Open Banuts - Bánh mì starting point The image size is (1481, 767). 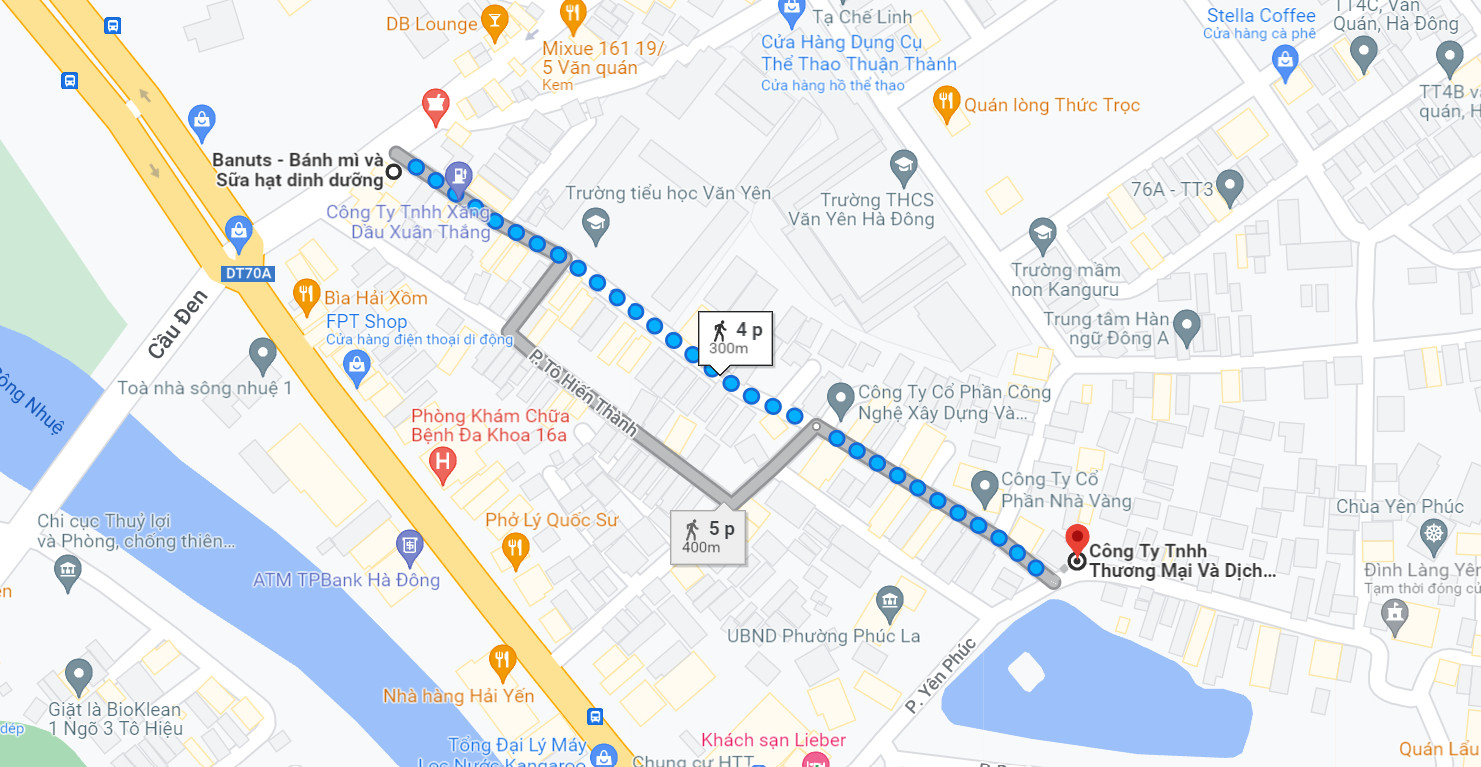394,172
